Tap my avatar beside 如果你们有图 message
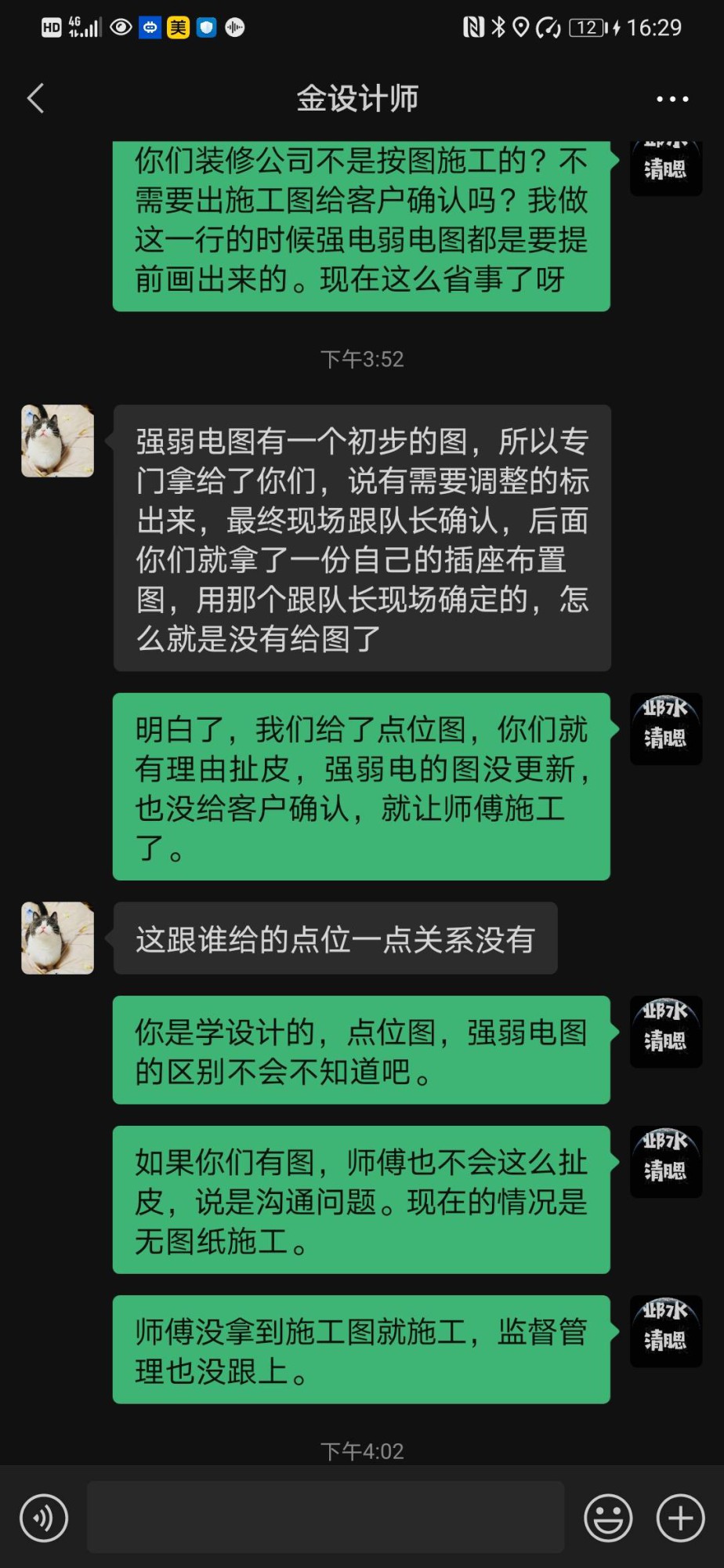Screen dimensions: 724x1568 [x=666, y=1161]
